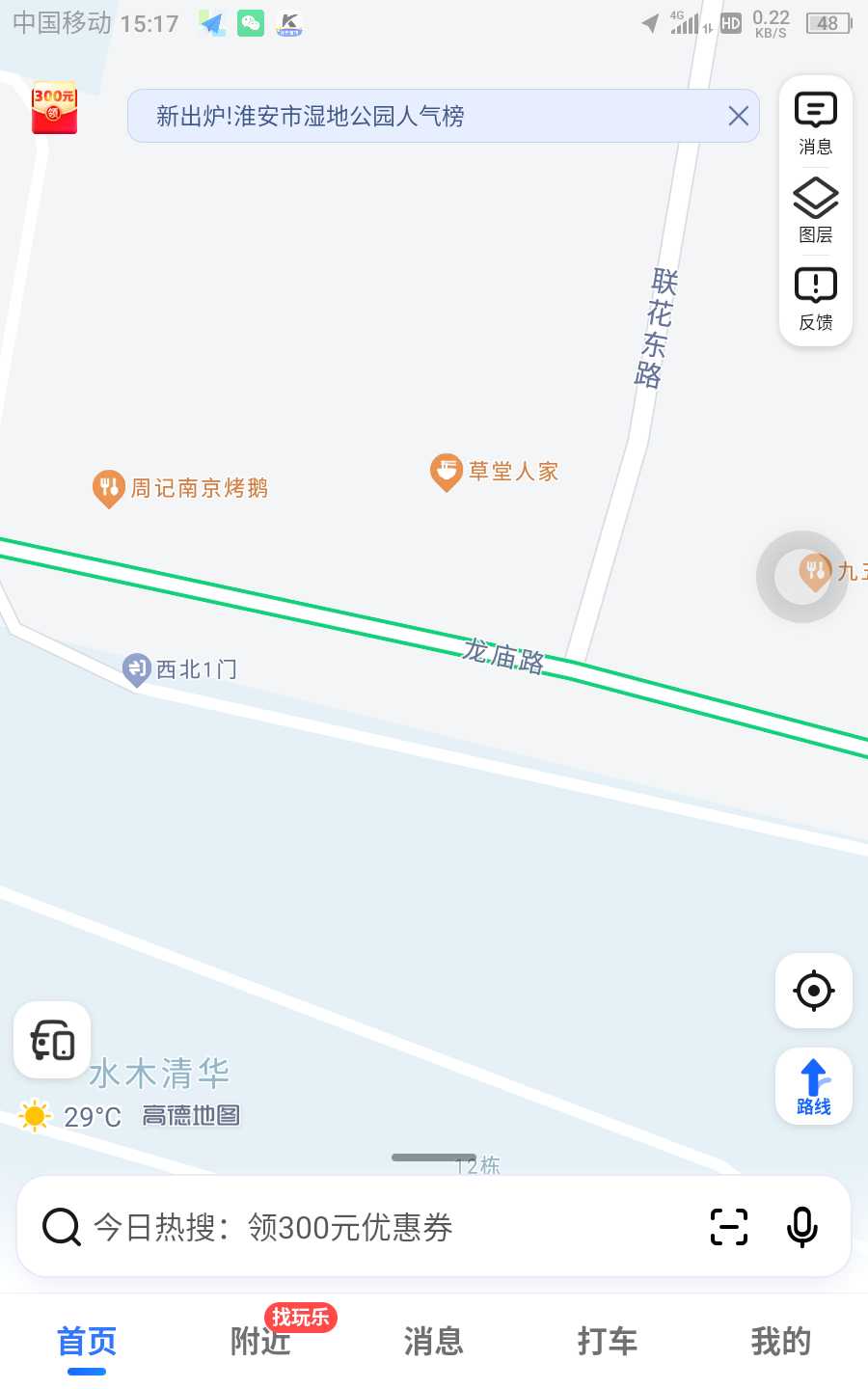
Task: Dismiss the 新出炉 banner
Action: pos(738,116)
